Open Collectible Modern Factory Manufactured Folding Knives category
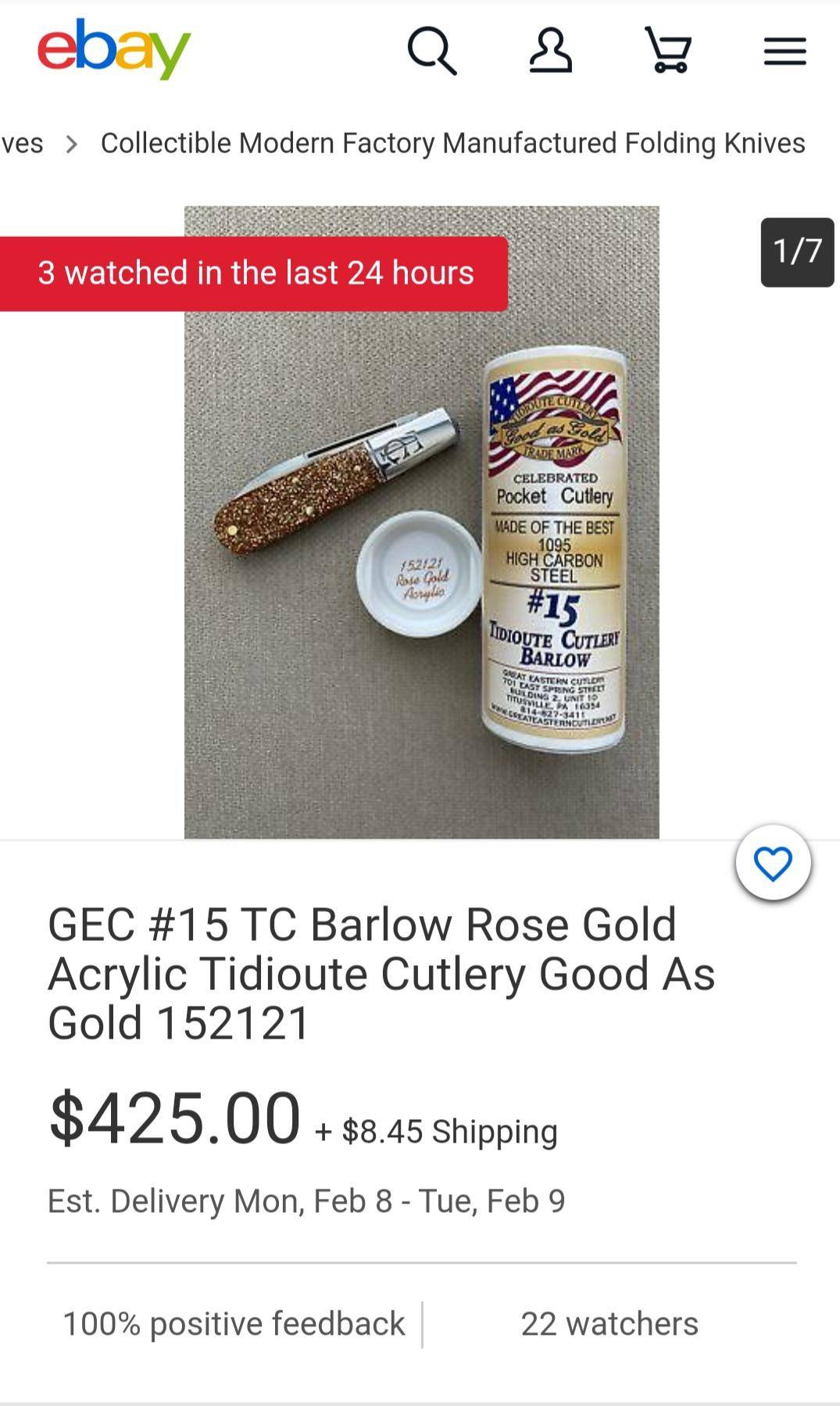The width and height of the screenshot is (840, 1406). 452,143
